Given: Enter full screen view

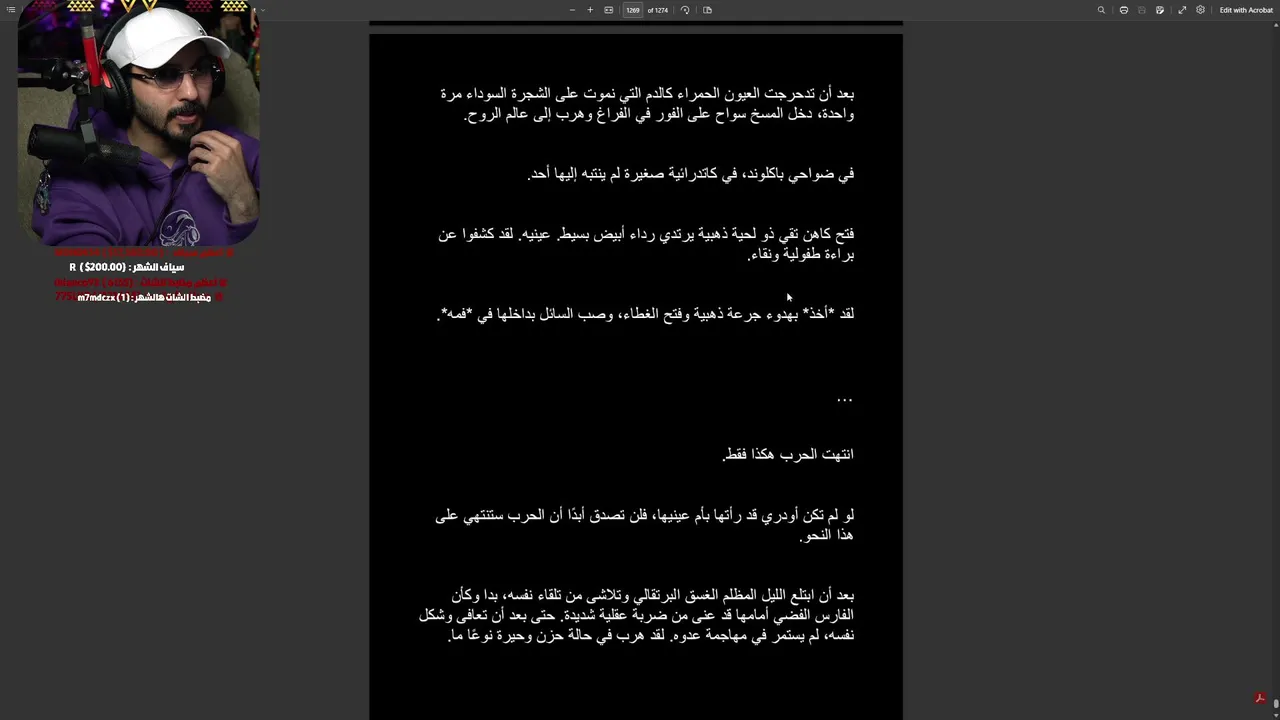Looking at the screenshot, I should click(1182, 10).
